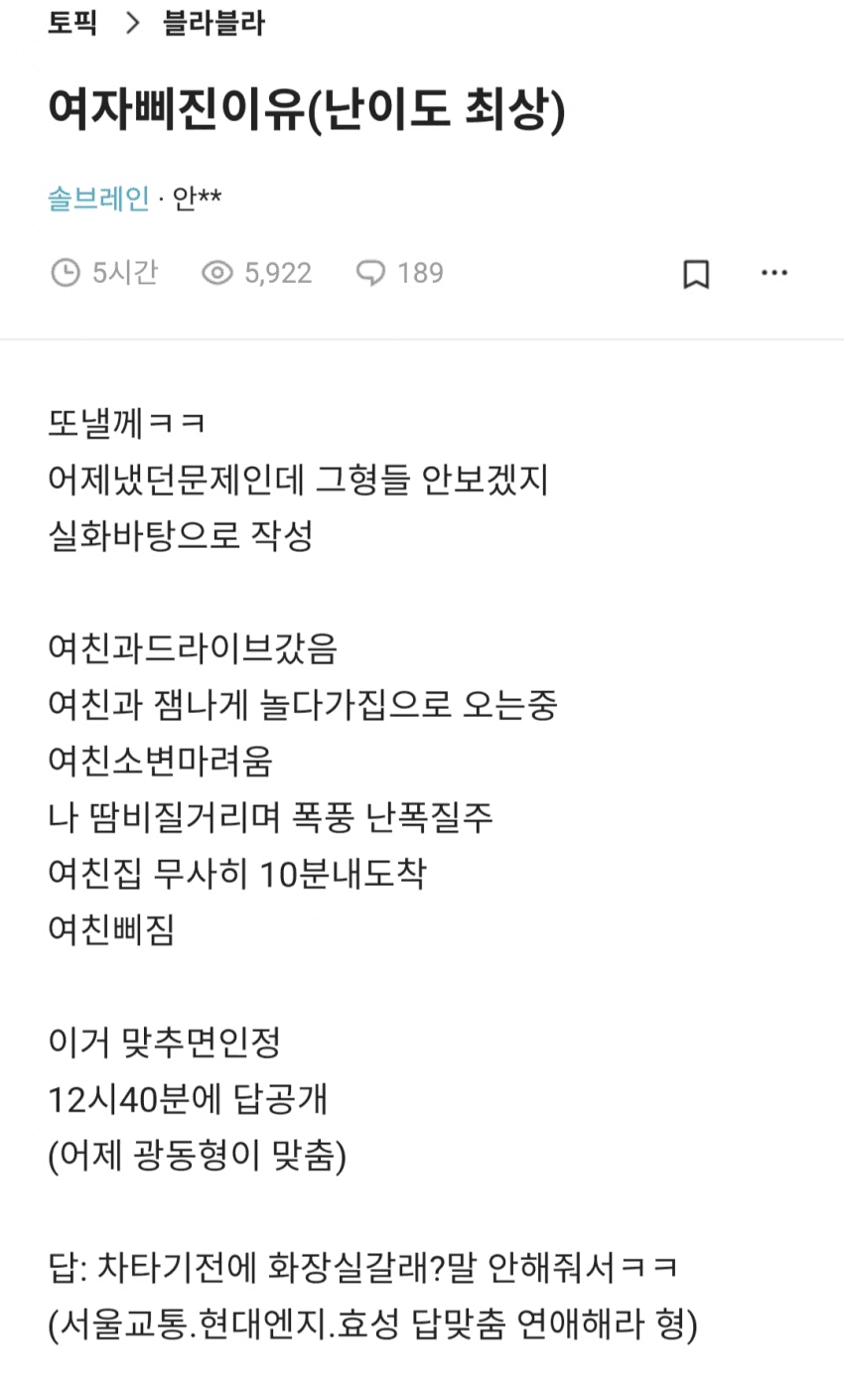Go to the 블라블라 board
Image resolution: width=844 pixels, height=1400 pixels.
tap(213, 23)
